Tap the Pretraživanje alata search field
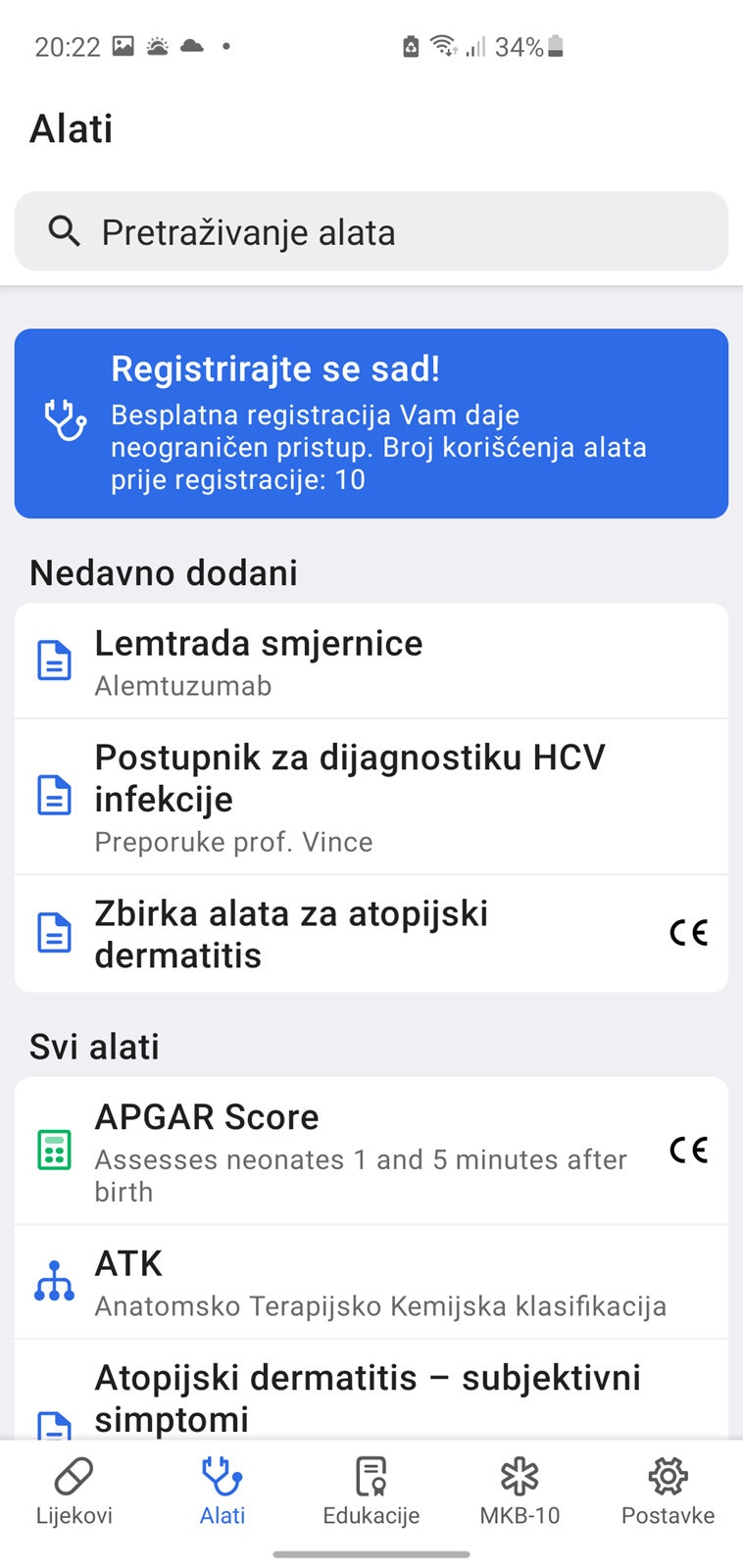The image size is (743, 1568). (x=371, y=231)
